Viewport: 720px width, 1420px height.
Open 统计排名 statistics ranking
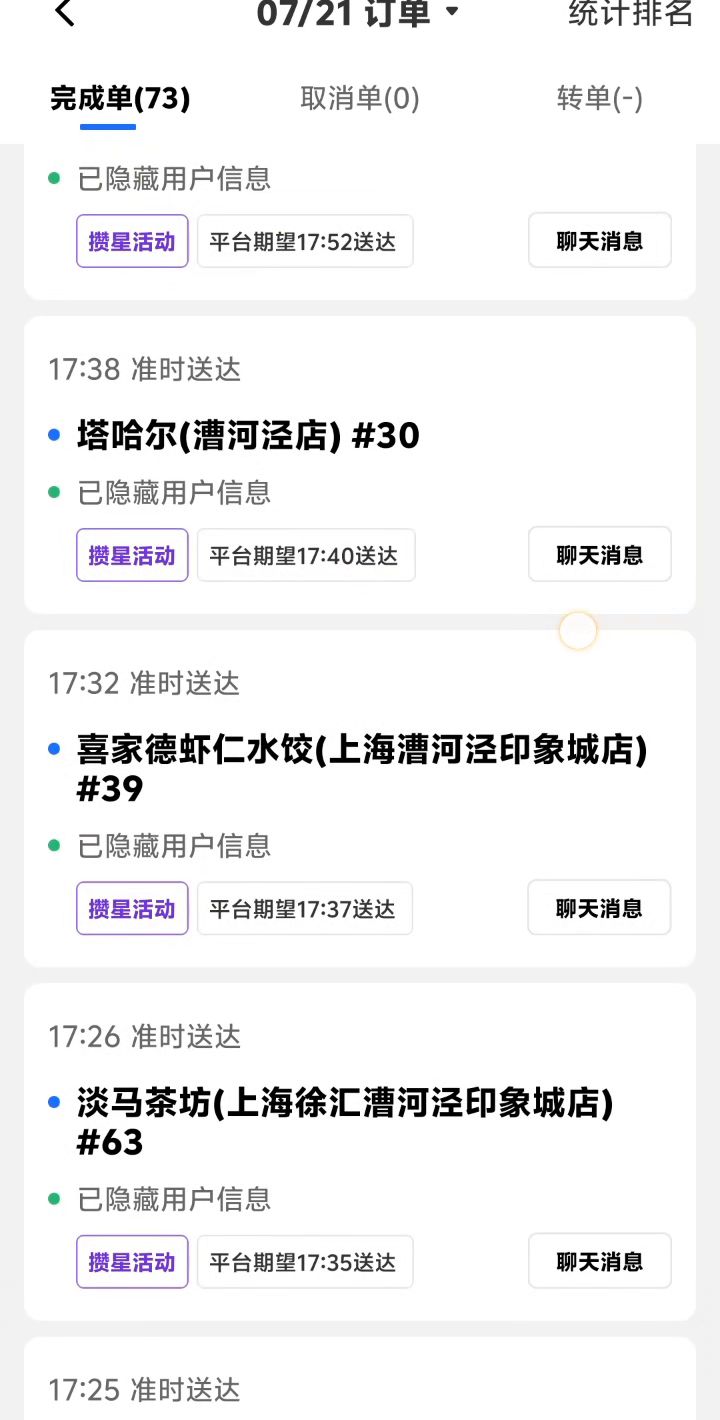click(630, 13)
